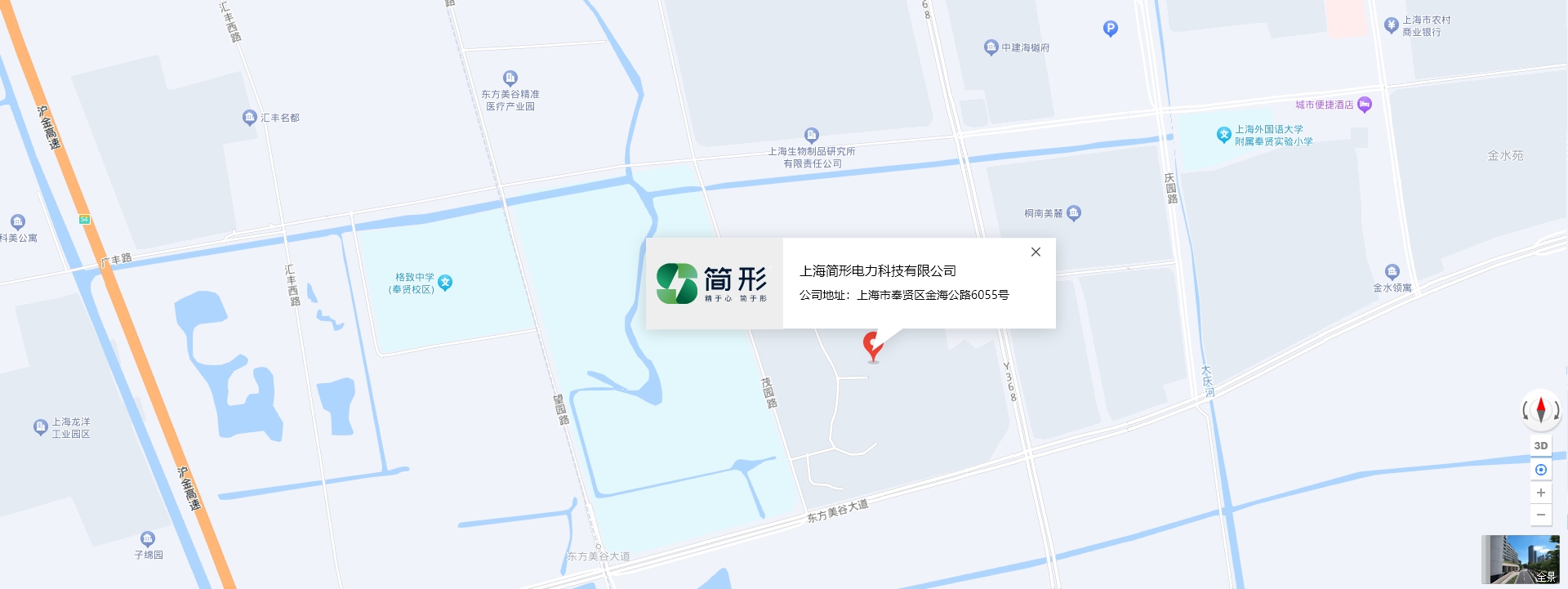Screen dimensions: 1568x589
Task: Center the map on my location
Action: click(x=1540, y=470)
